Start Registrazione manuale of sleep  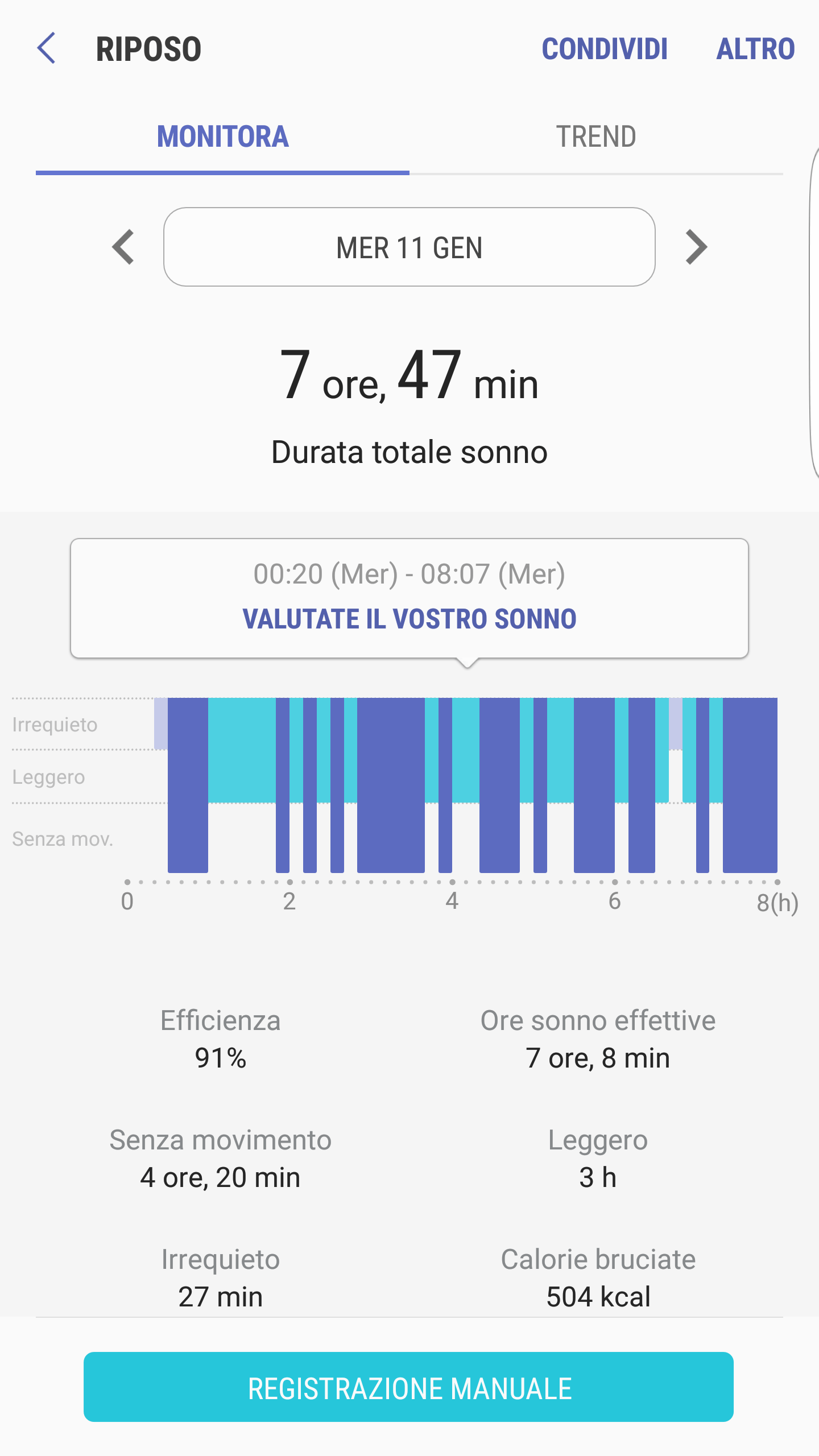coord(408,1387)
